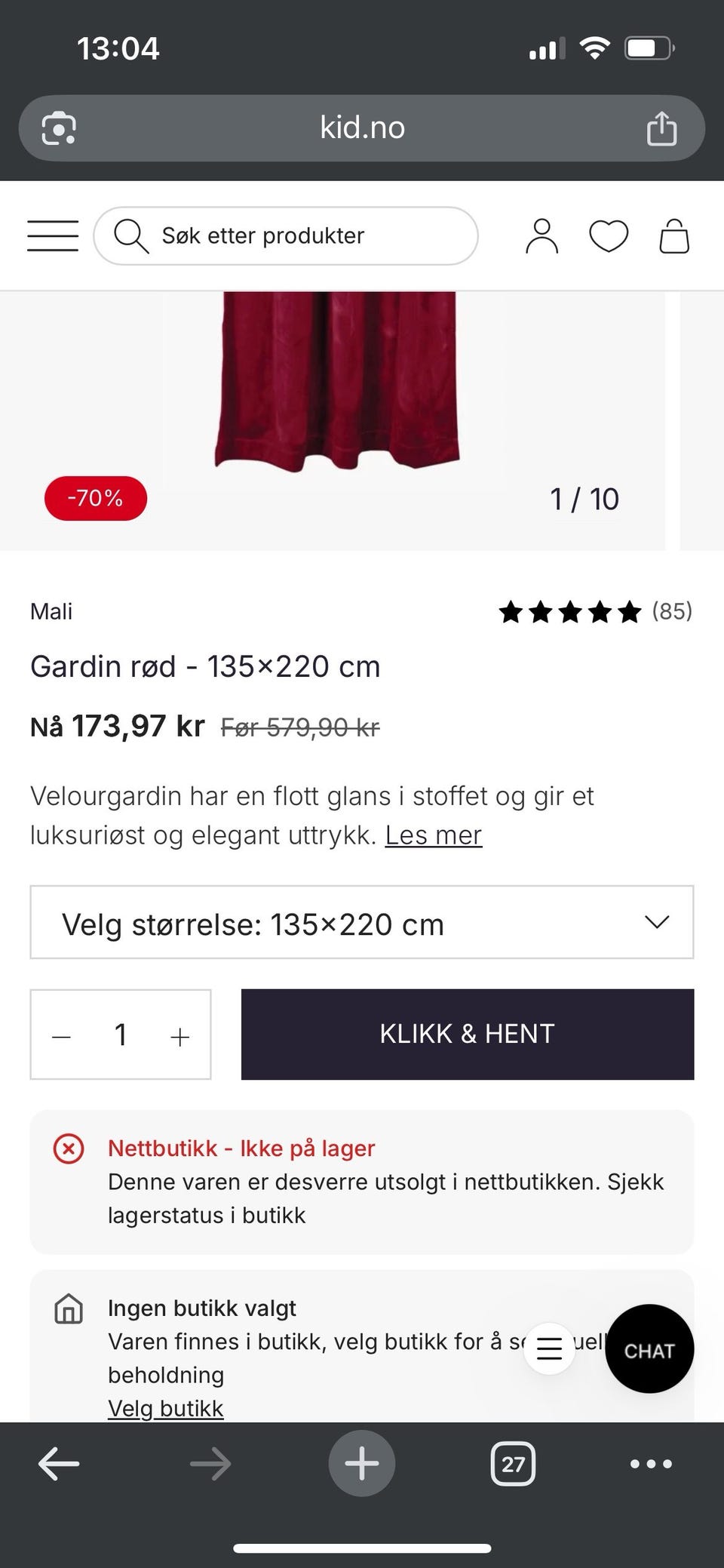The image size is (724, 1568).
Task: Click KLIKK & HENT button
Action: (x=466, y=1034)
